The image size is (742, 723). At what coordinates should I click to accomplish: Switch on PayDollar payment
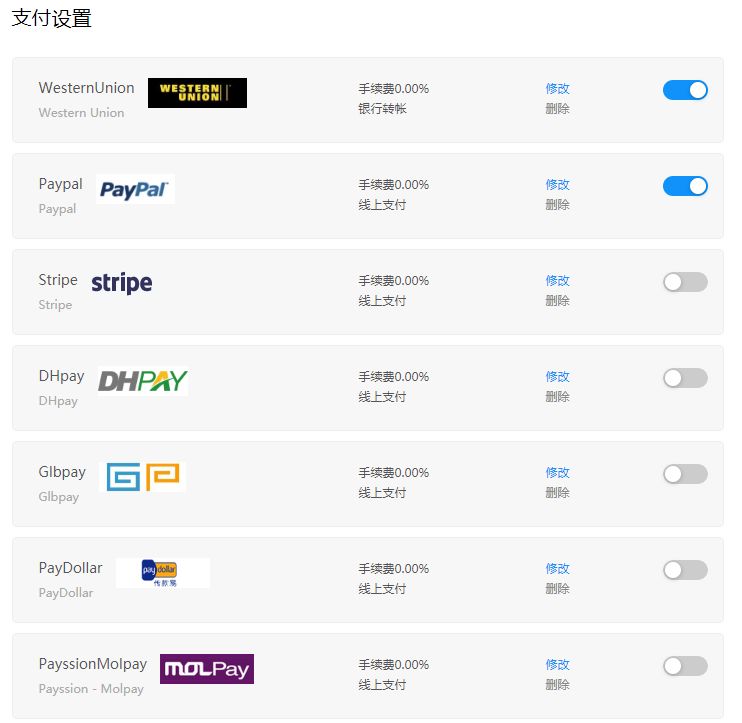[x=685, y=570]
